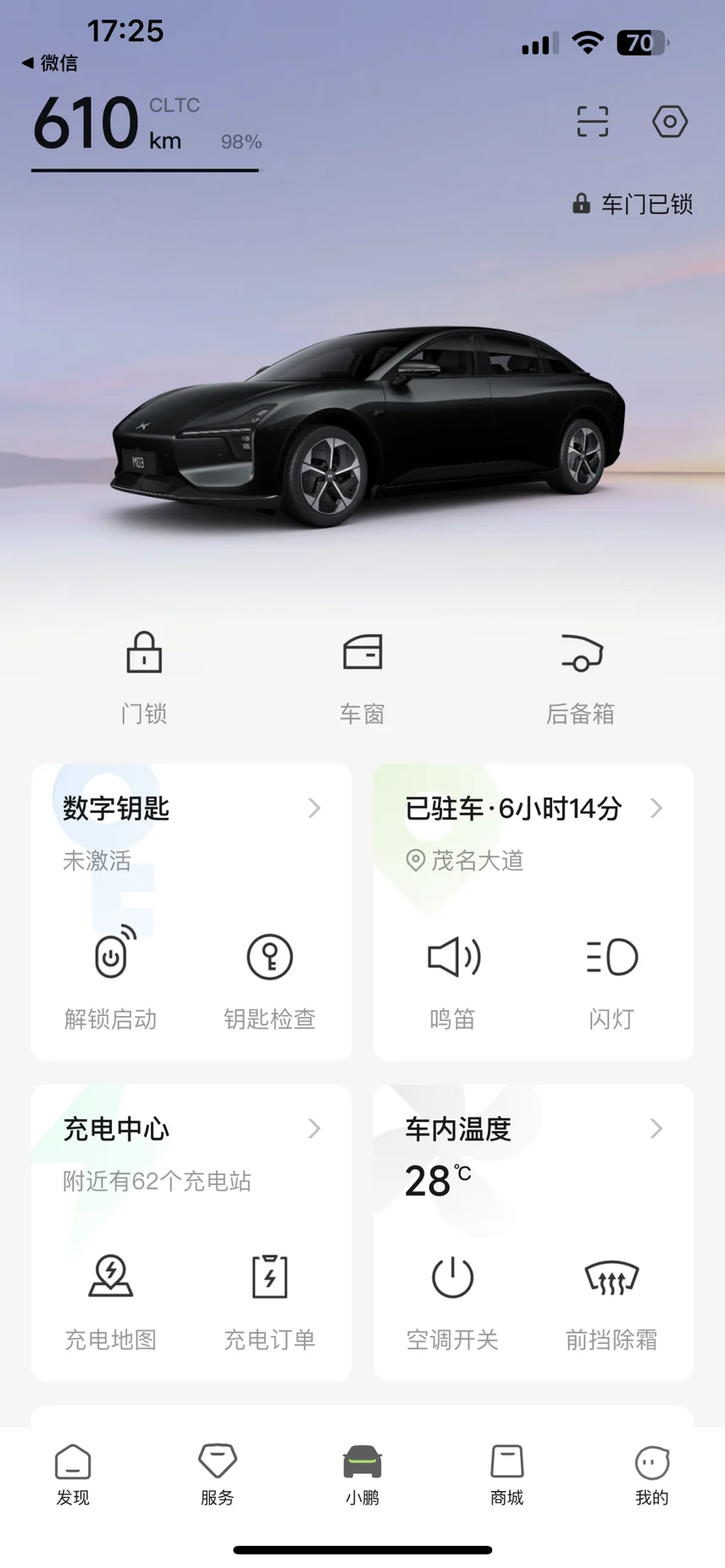Switch to the 商城 store tab
725x1568 pixels.
click(x=506, y=1474)
